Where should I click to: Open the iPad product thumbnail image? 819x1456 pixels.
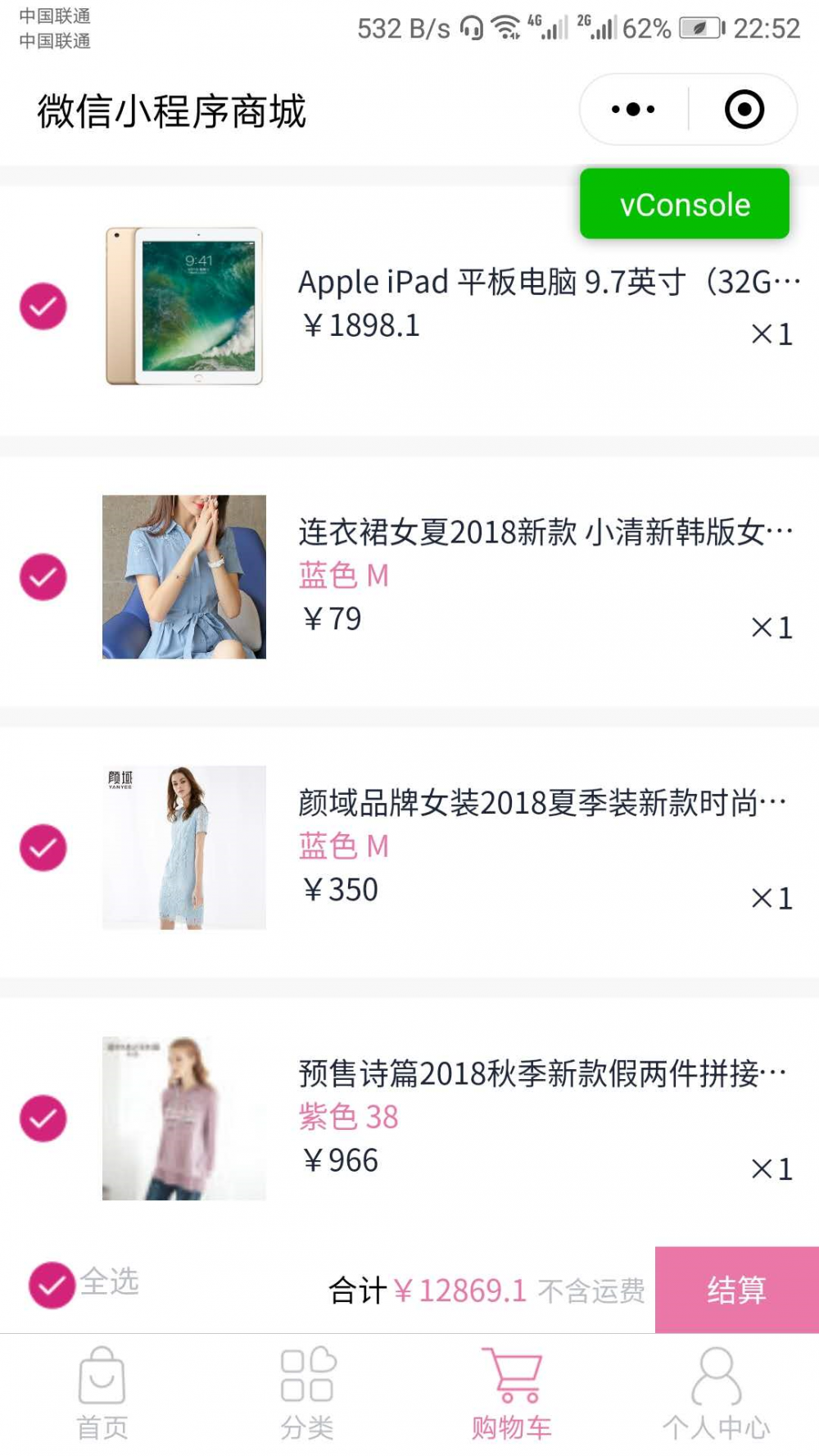click(x=184, y=307)
